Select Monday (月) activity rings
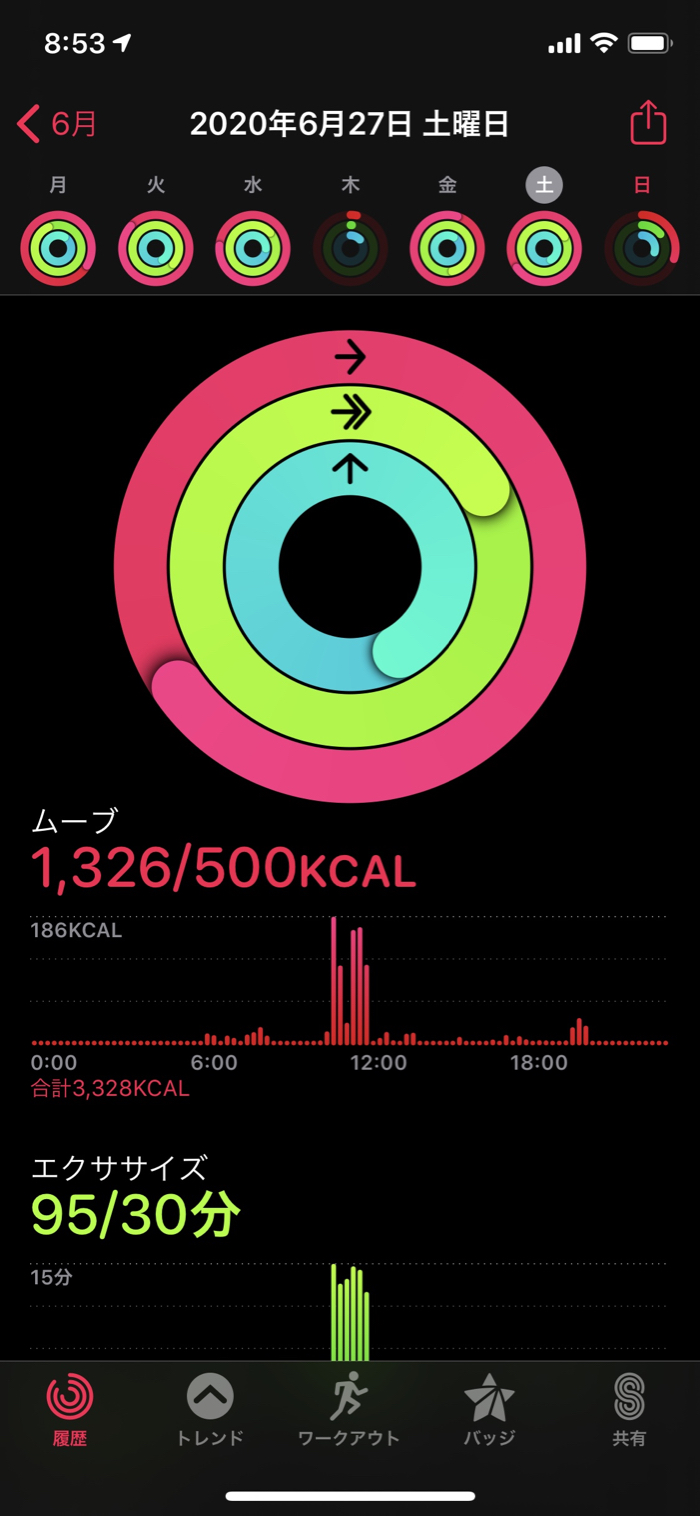The image size is (700, 1516). pos(58,248)
